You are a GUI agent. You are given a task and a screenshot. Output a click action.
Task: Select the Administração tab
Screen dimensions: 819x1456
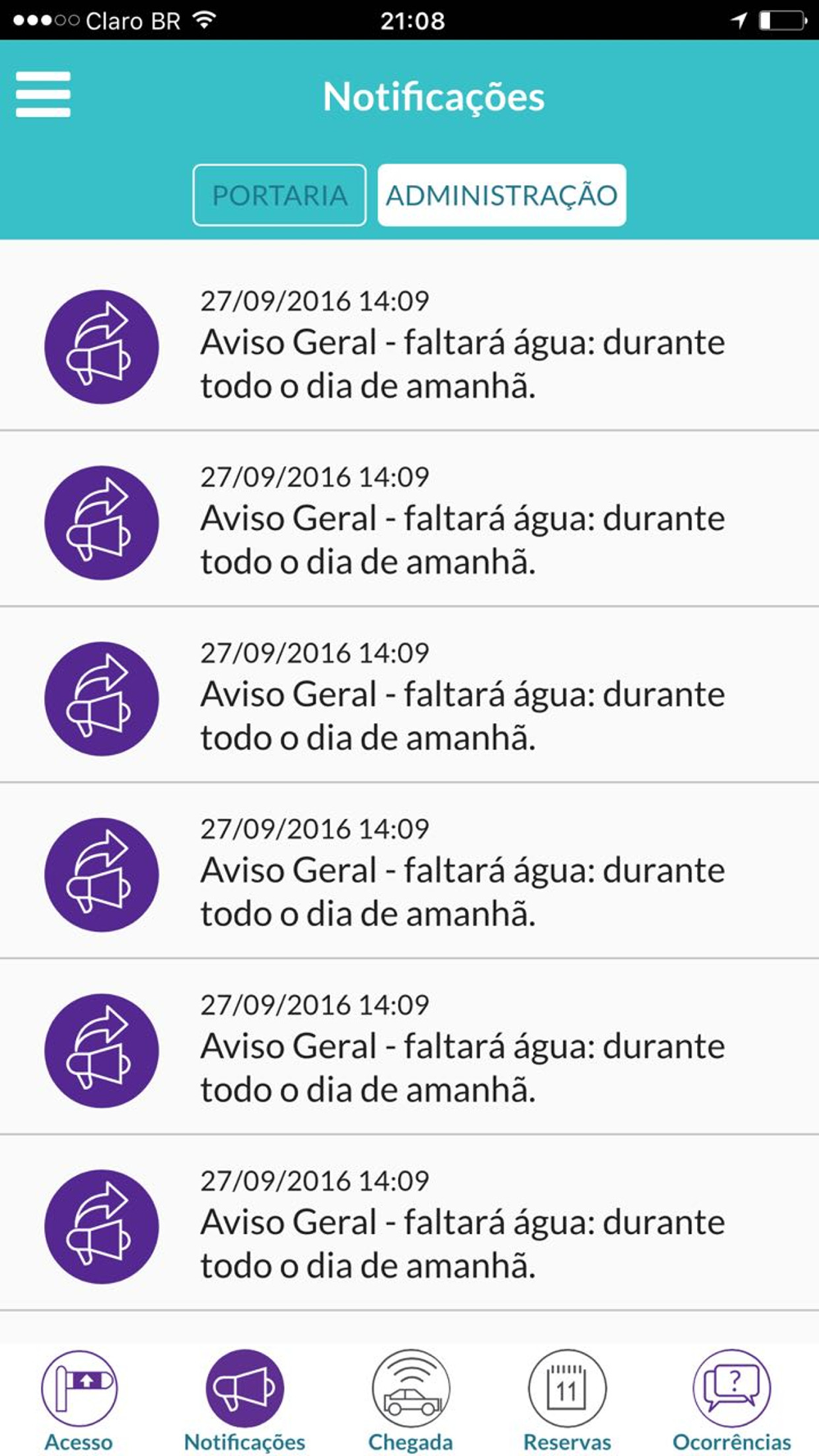coord(501,195)
